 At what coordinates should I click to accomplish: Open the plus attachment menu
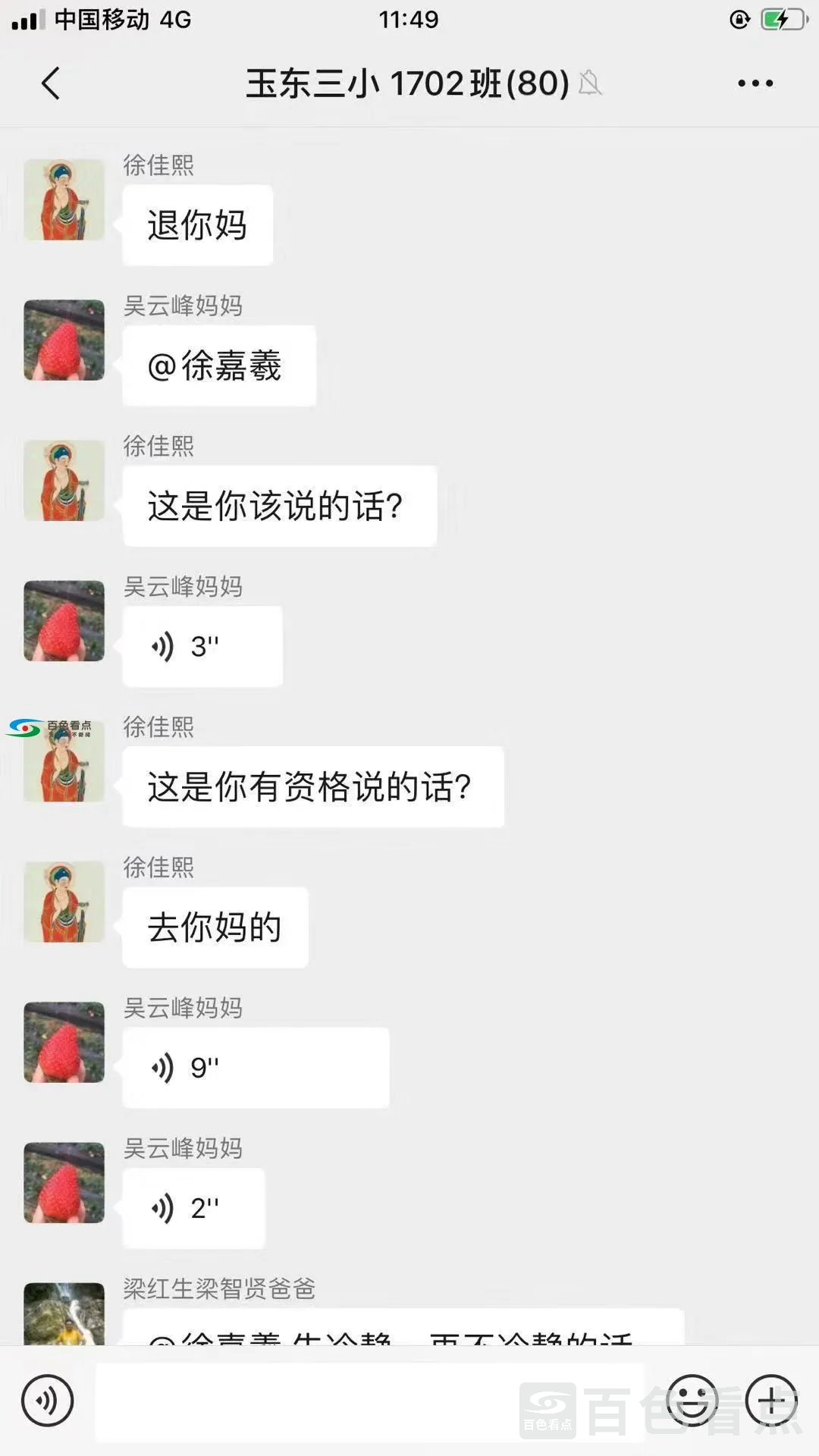pyautogui.click(x=771, y=1401)
